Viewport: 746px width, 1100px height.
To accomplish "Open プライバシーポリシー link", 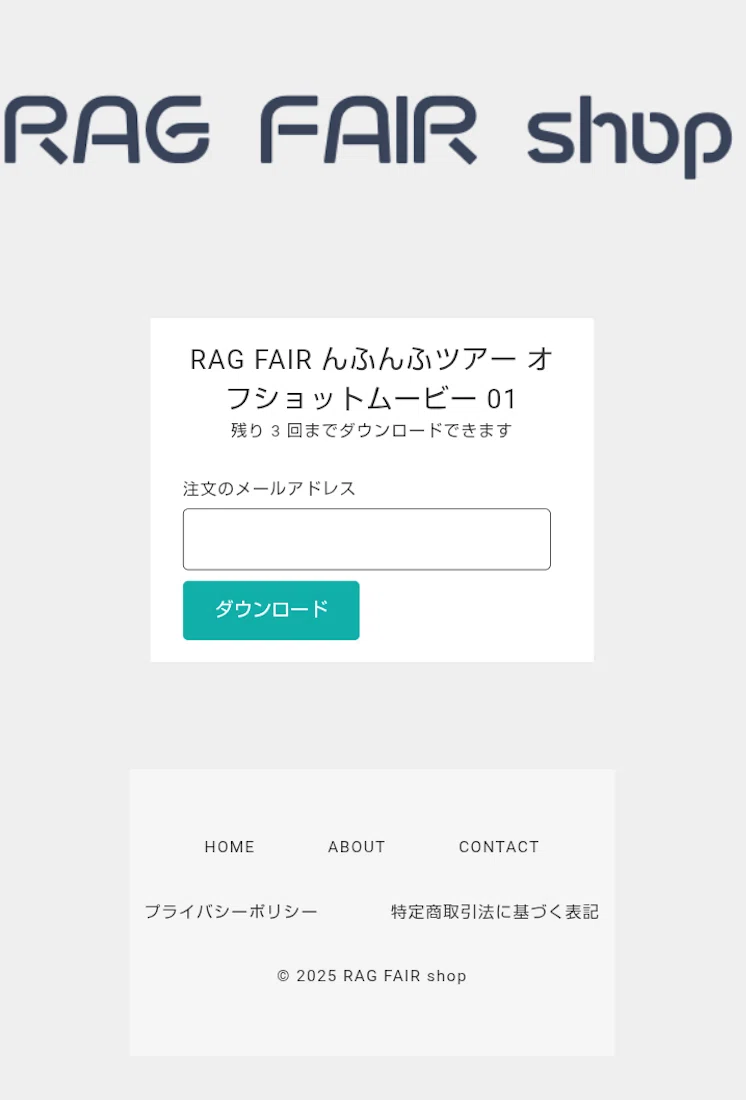I will point(231,911).
